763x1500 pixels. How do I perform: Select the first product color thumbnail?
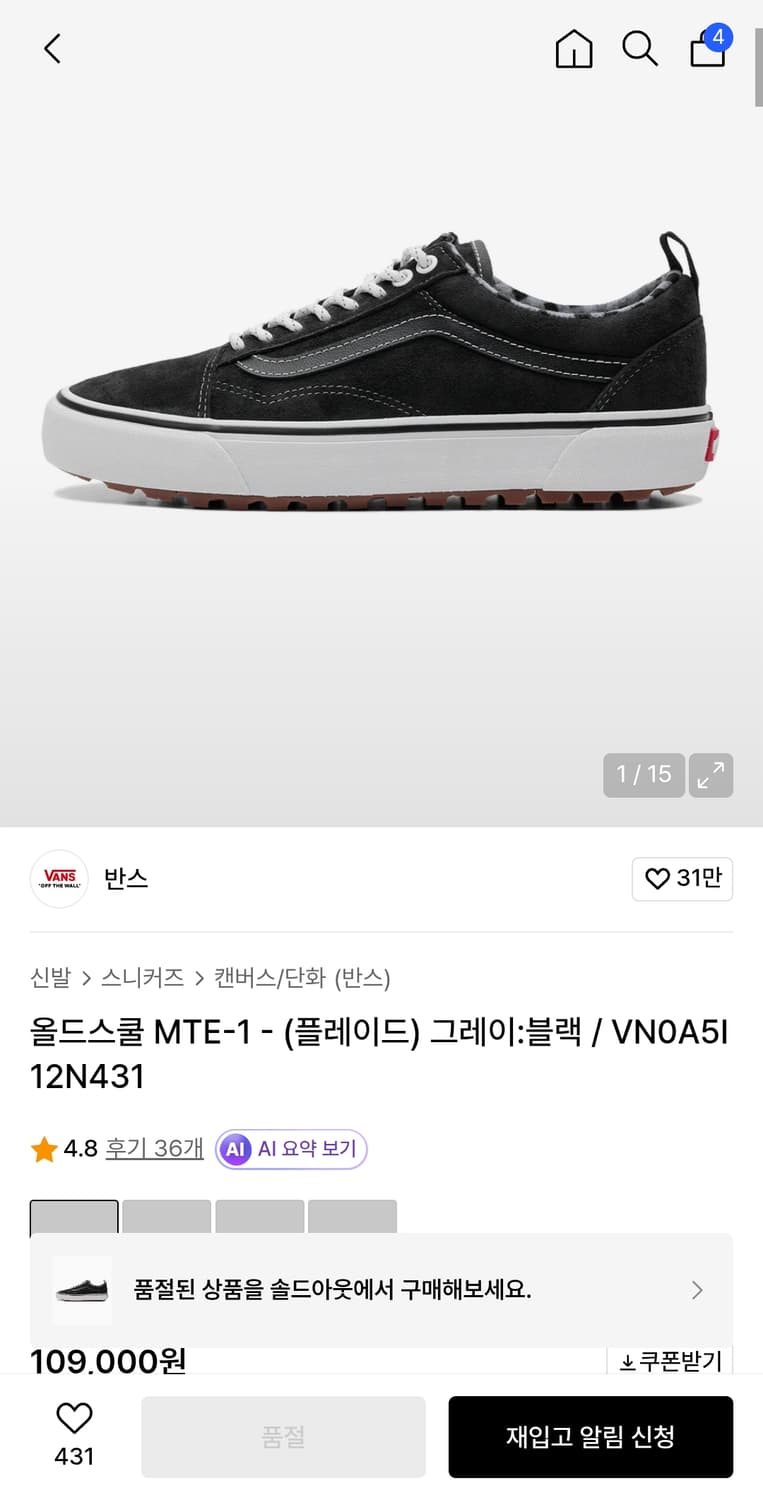click(73, 1217)
